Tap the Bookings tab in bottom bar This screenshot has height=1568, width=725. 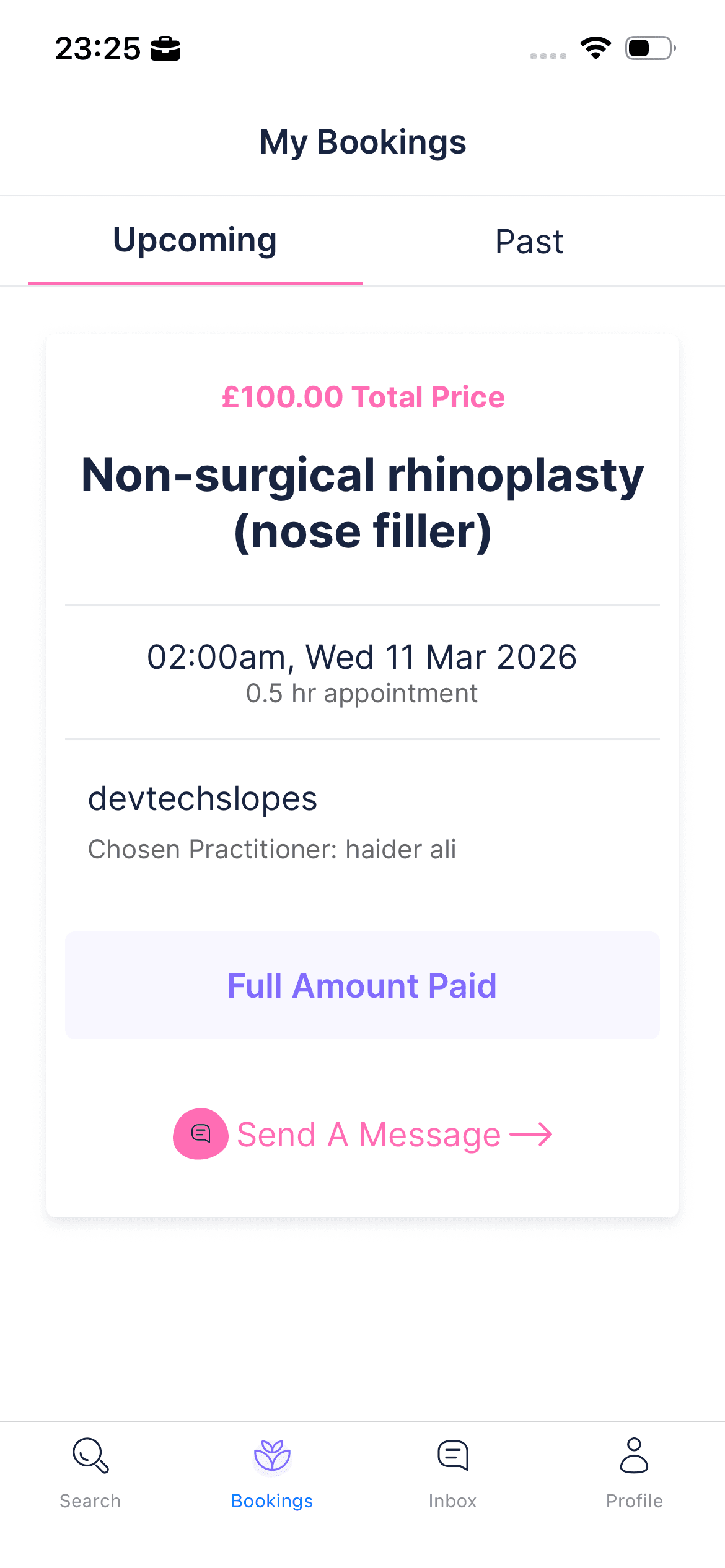coord(272,1473)
